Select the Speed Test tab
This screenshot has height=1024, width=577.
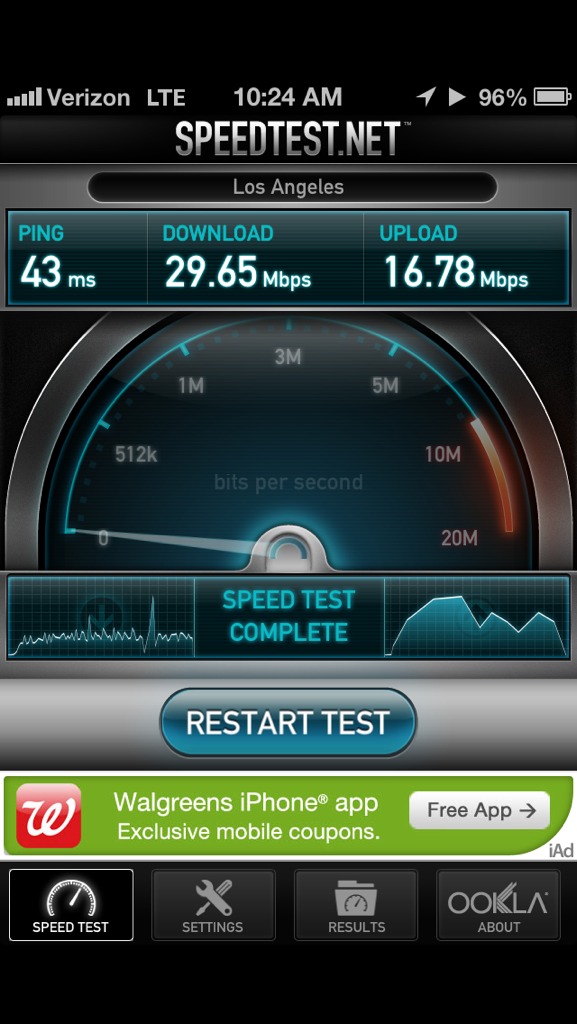[x=71, y=904]
